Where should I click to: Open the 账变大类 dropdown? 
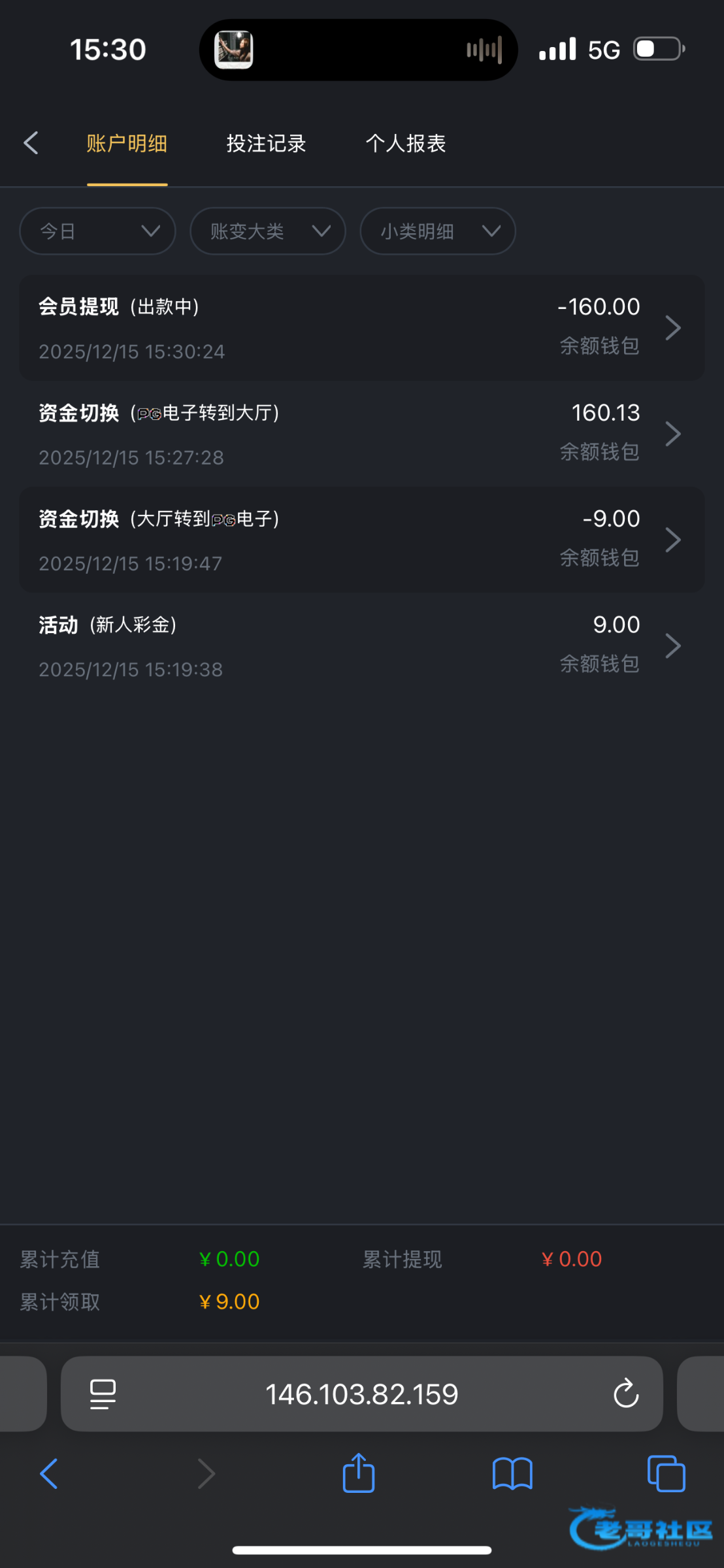click(x=268, y=231)
